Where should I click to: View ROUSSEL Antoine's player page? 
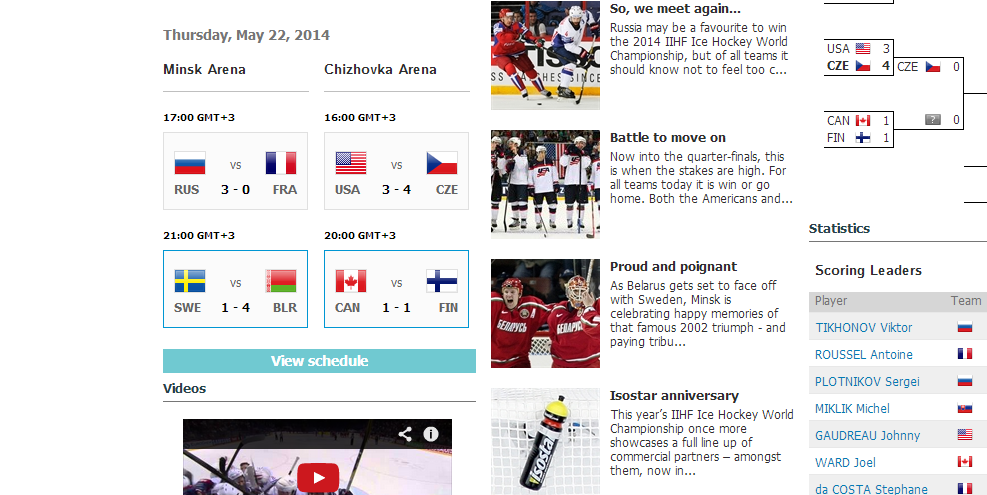point(864,355)
